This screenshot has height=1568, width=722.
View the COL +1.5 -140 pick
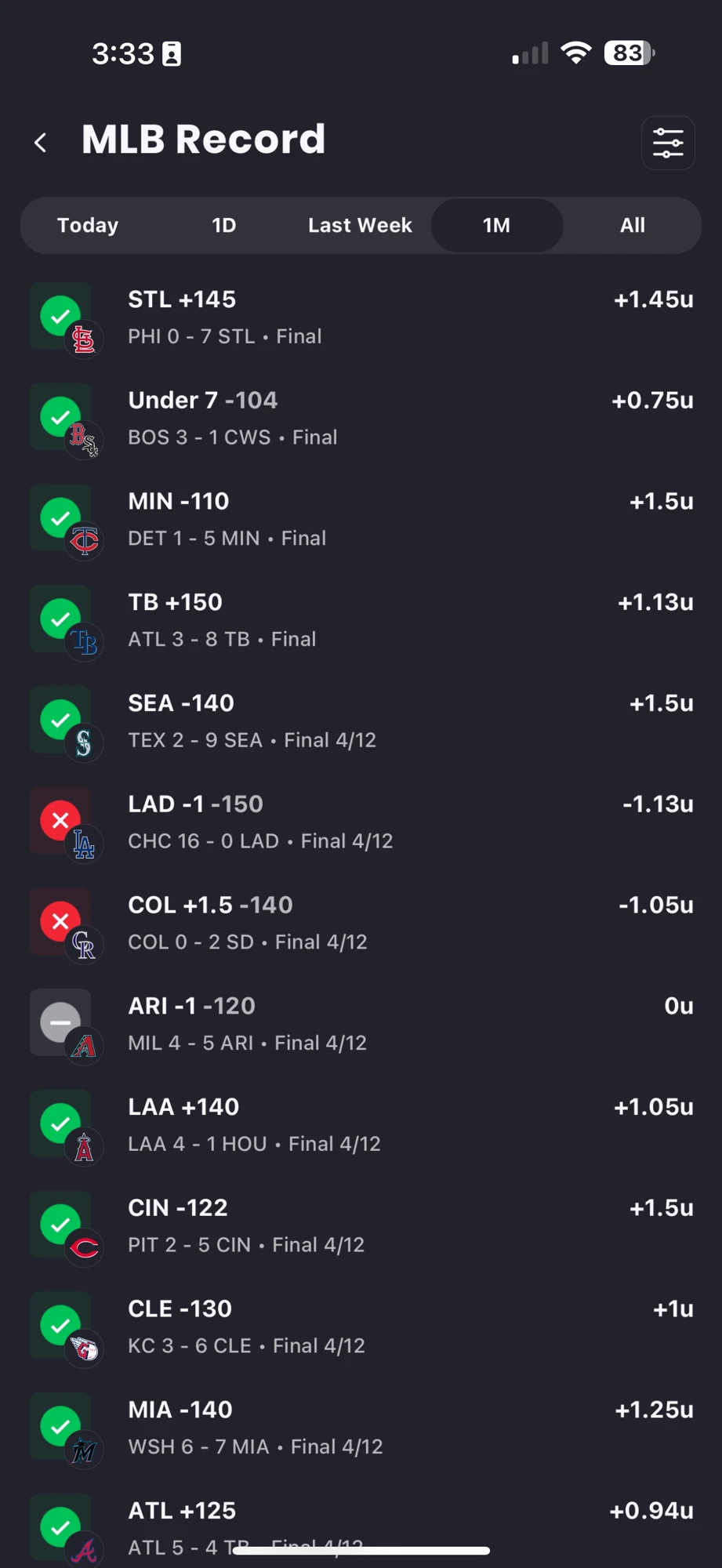361,924
